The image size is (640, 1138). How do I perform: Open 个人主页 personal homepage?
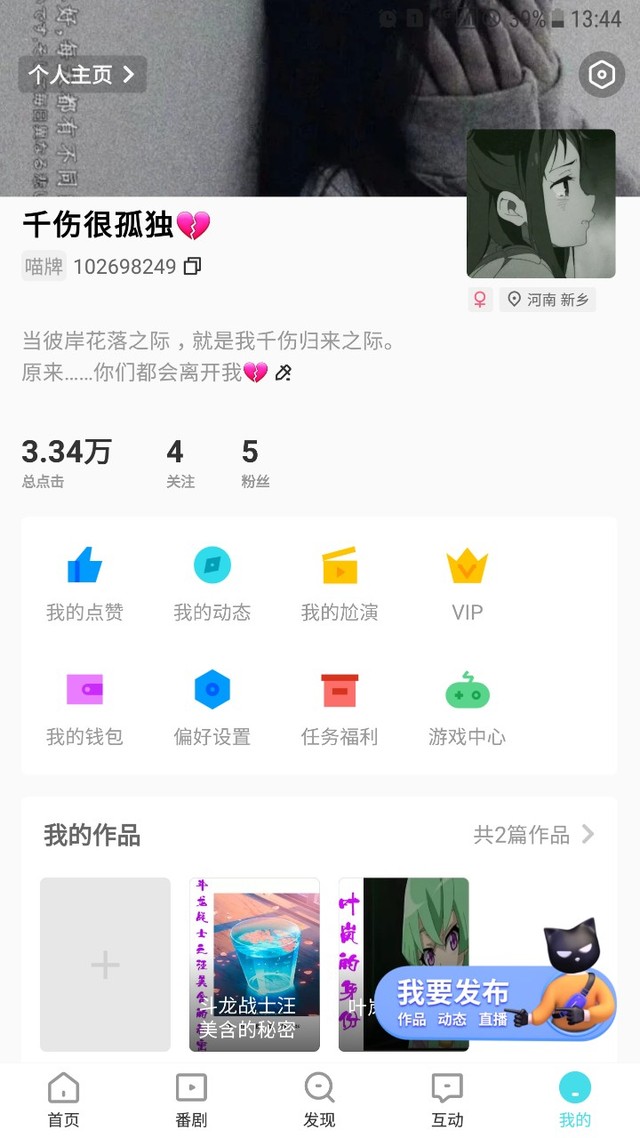tap(82, 74)
